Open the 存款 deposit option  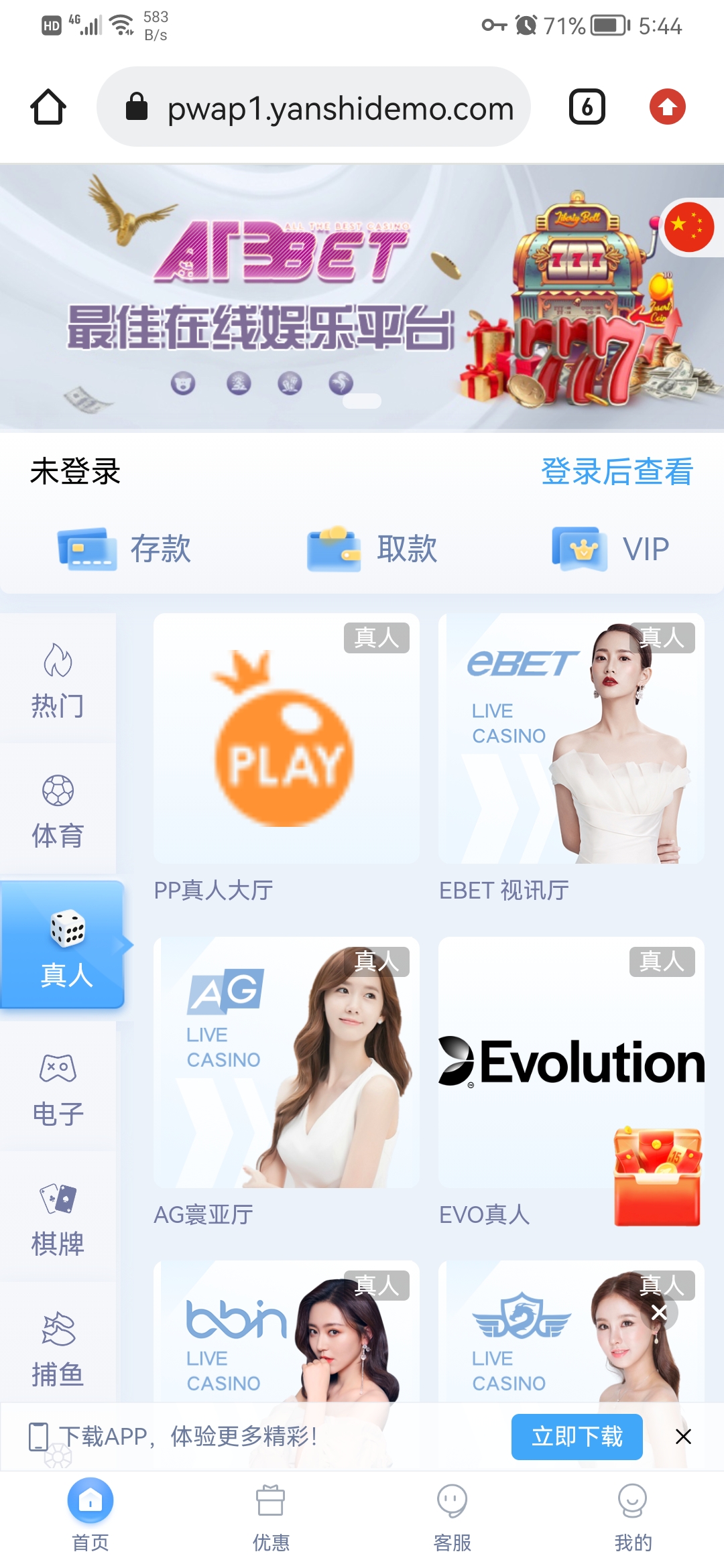click(125, 549)
